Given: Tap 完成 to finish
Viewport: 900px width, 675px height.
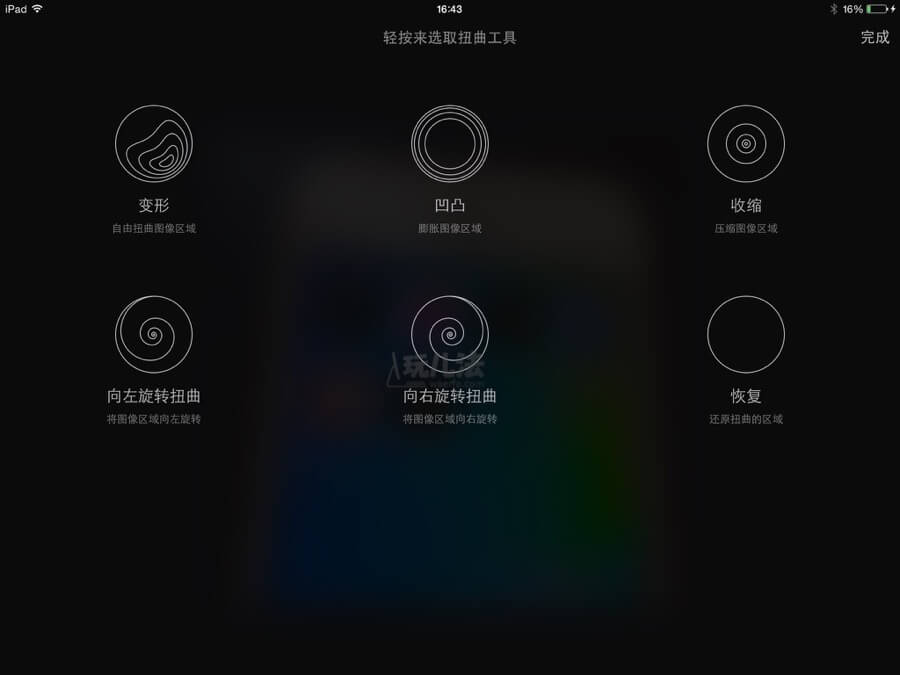Looking at the screenshot, I should coord(874,37).
